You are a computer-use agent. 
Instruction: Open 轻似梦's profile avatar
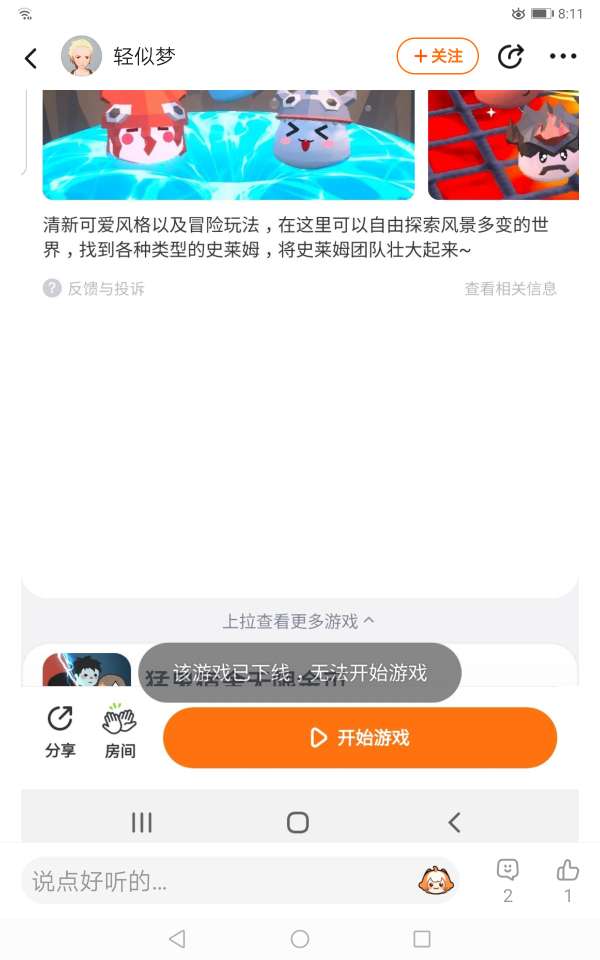[82, 57]
